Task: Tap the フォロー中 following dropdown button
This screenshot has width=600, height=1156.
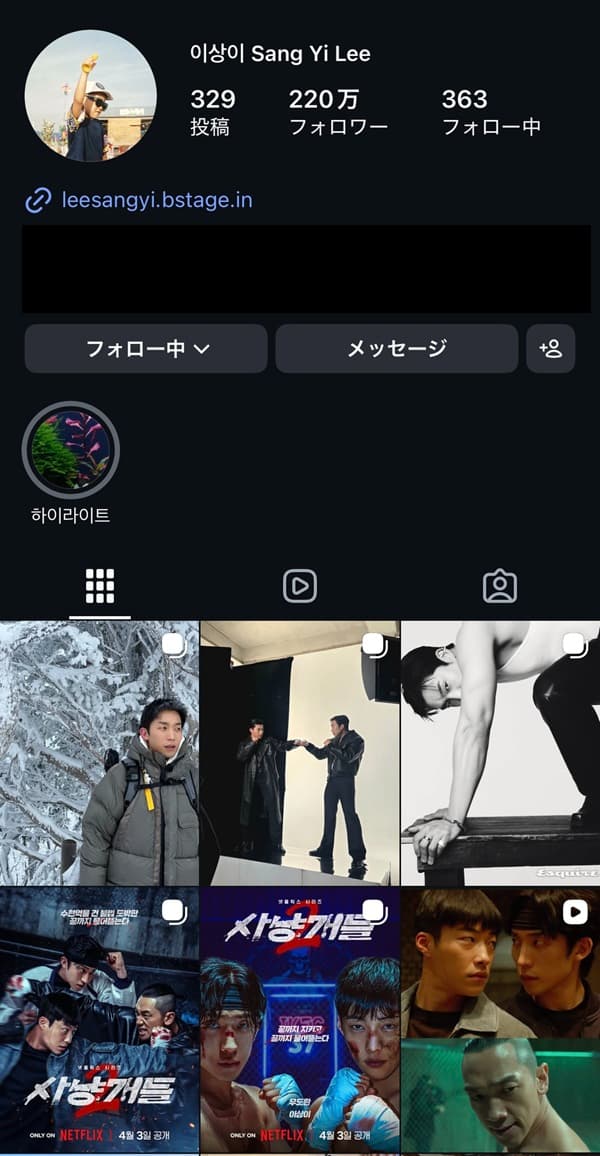Action: coord(146,349)
